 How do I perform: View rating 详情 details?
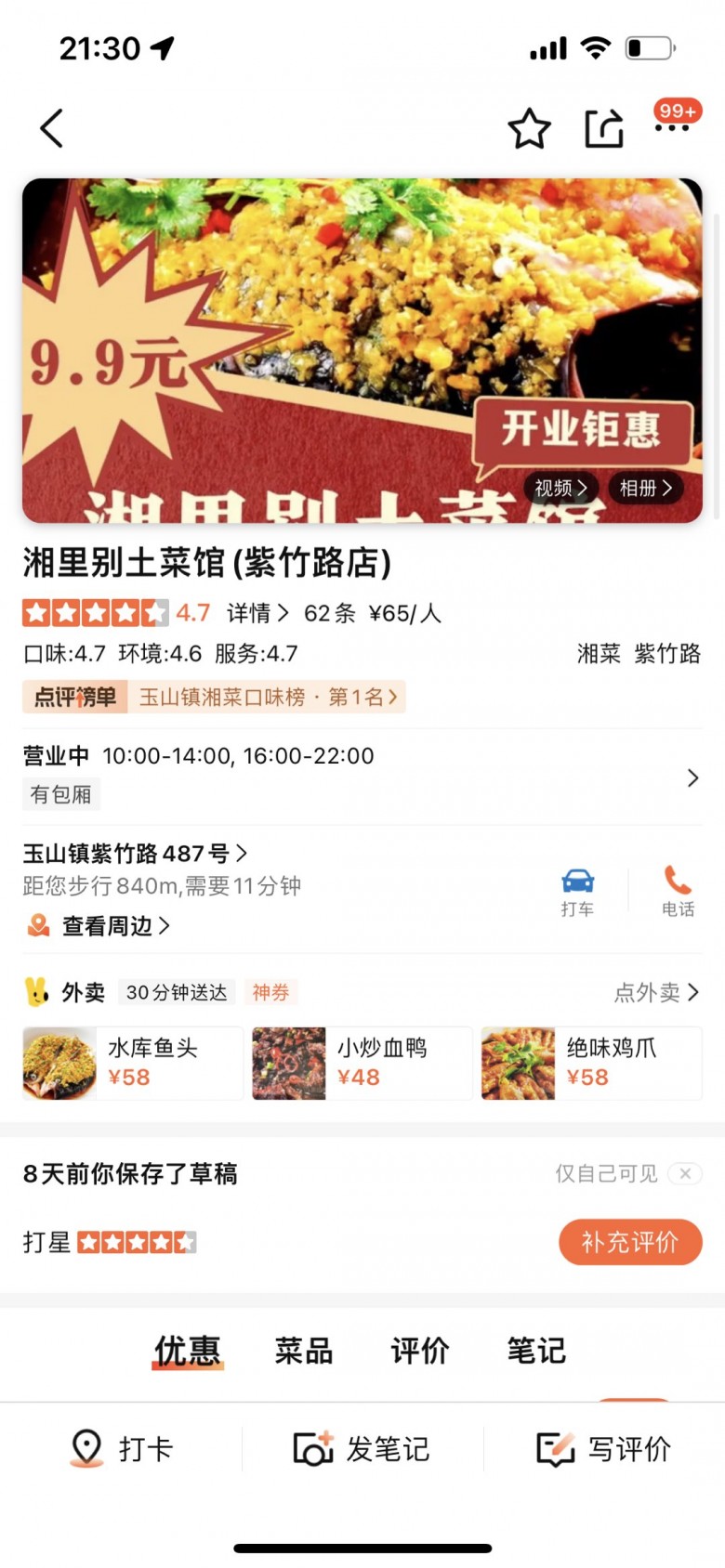(x=257, y=613)
